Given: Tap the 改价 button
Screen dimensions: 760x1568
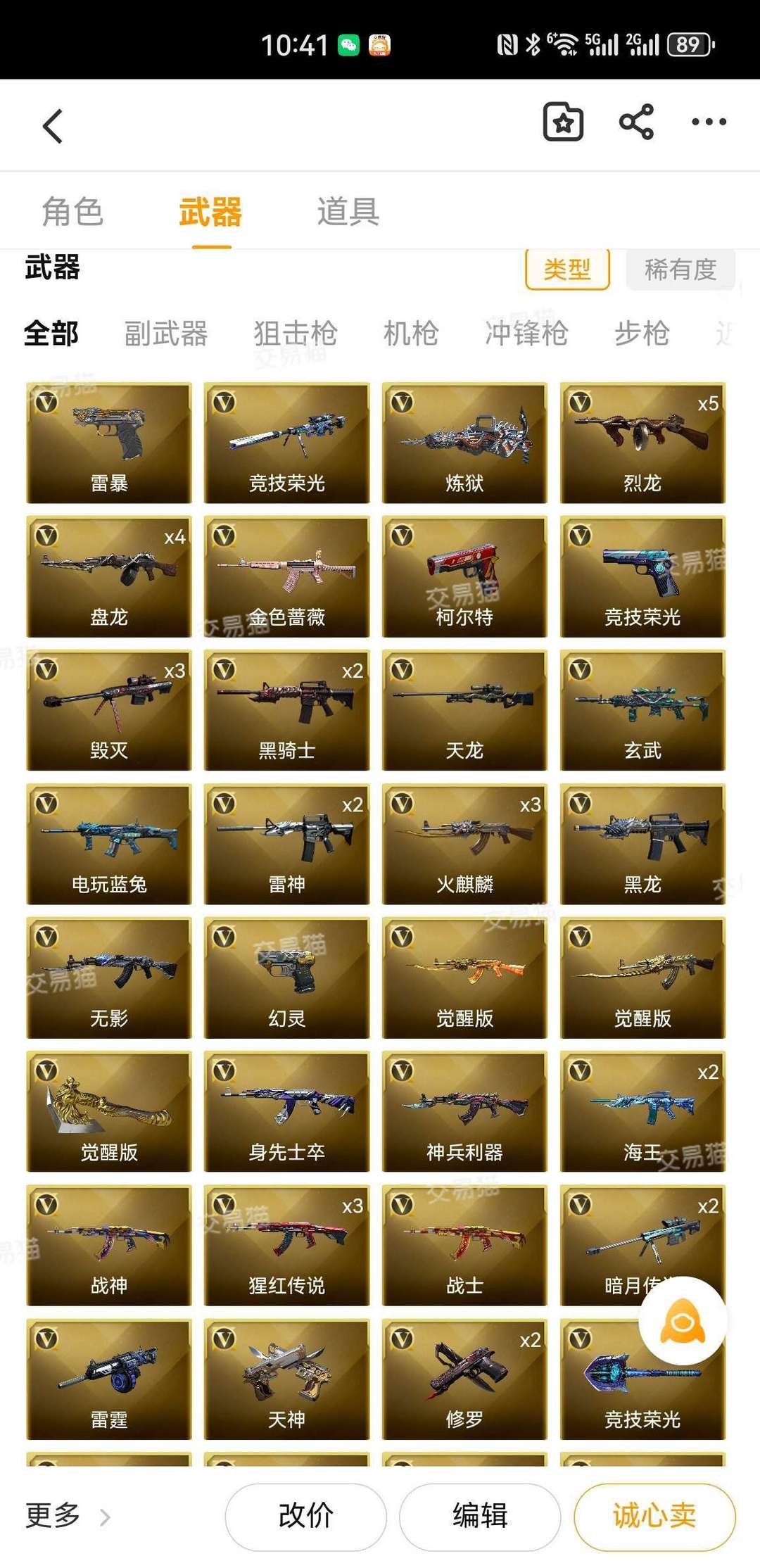Looking at the screenshot, I should coord(305,1515).
